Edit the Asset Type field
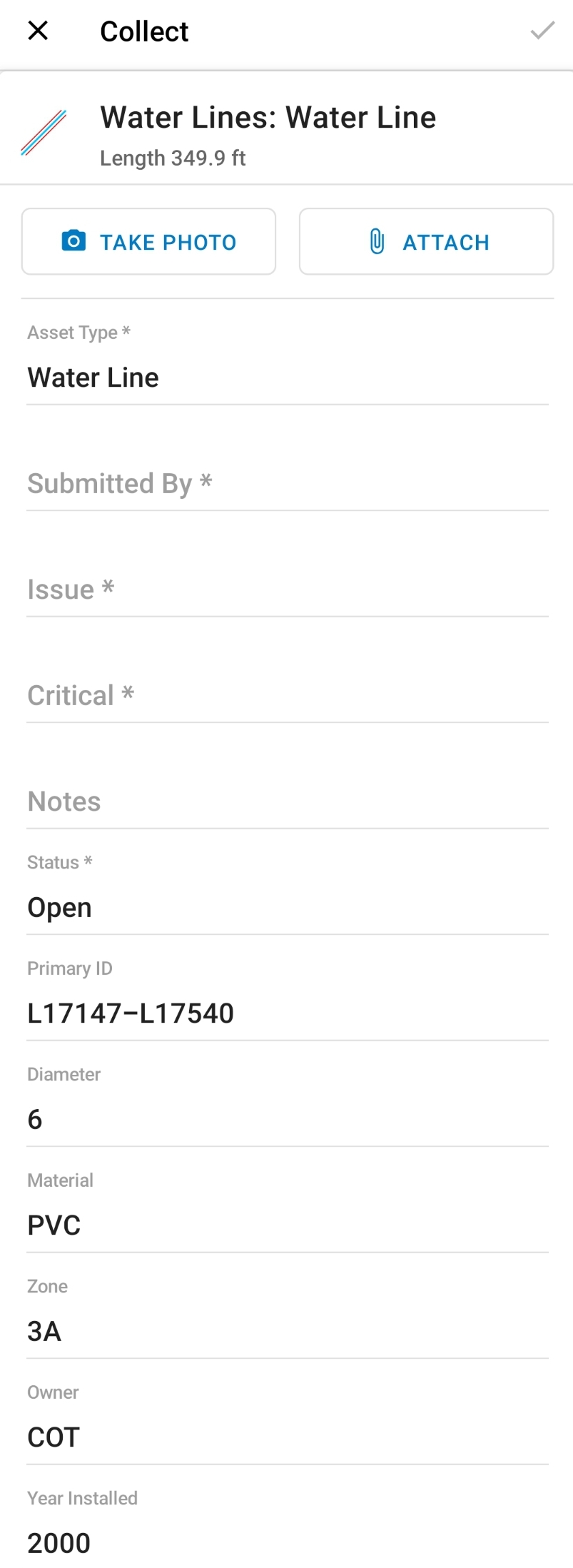This screenshot has height=1568, width=573. coord(287,378)
